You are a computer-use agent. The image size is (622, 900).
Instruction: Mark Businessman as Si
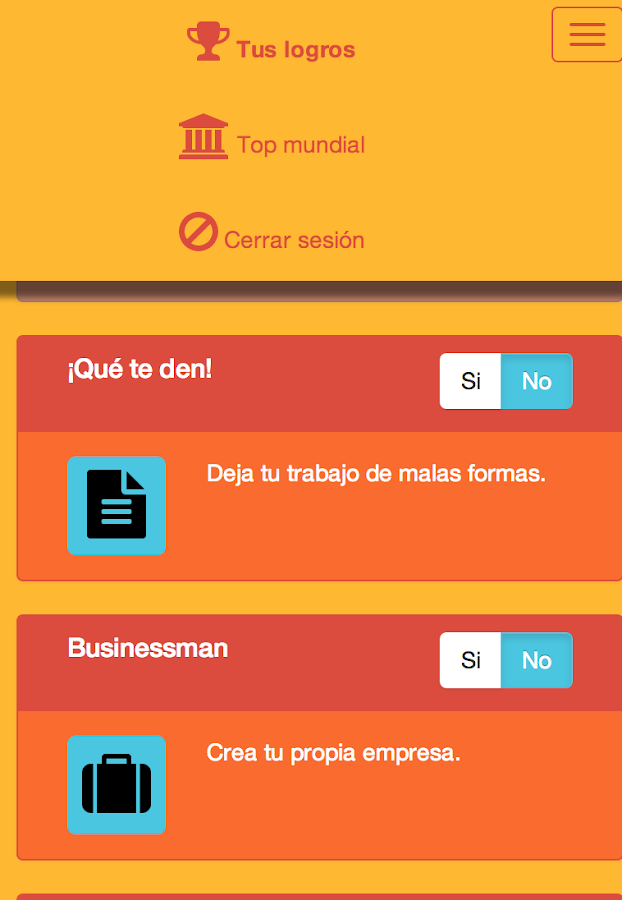click(x=470, y=660)
